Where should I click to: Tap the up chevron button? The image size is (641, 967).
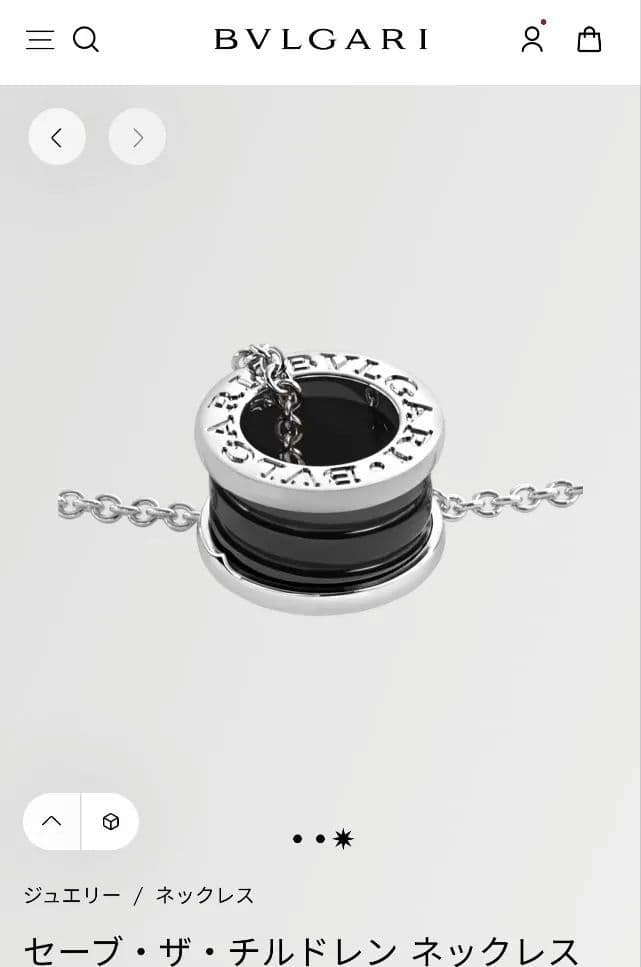52,822
